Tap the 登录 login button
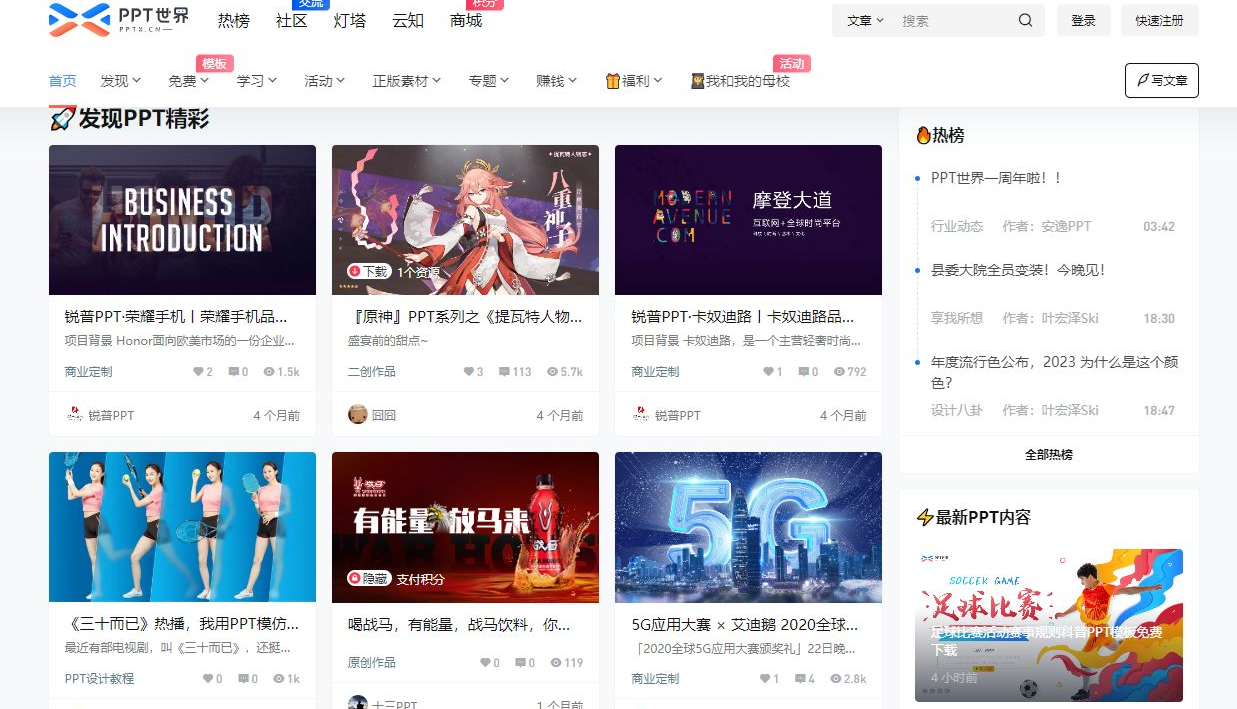The width and height of the screenshot is (1237, 709). pyautogui.click(x=1083, y=20)
